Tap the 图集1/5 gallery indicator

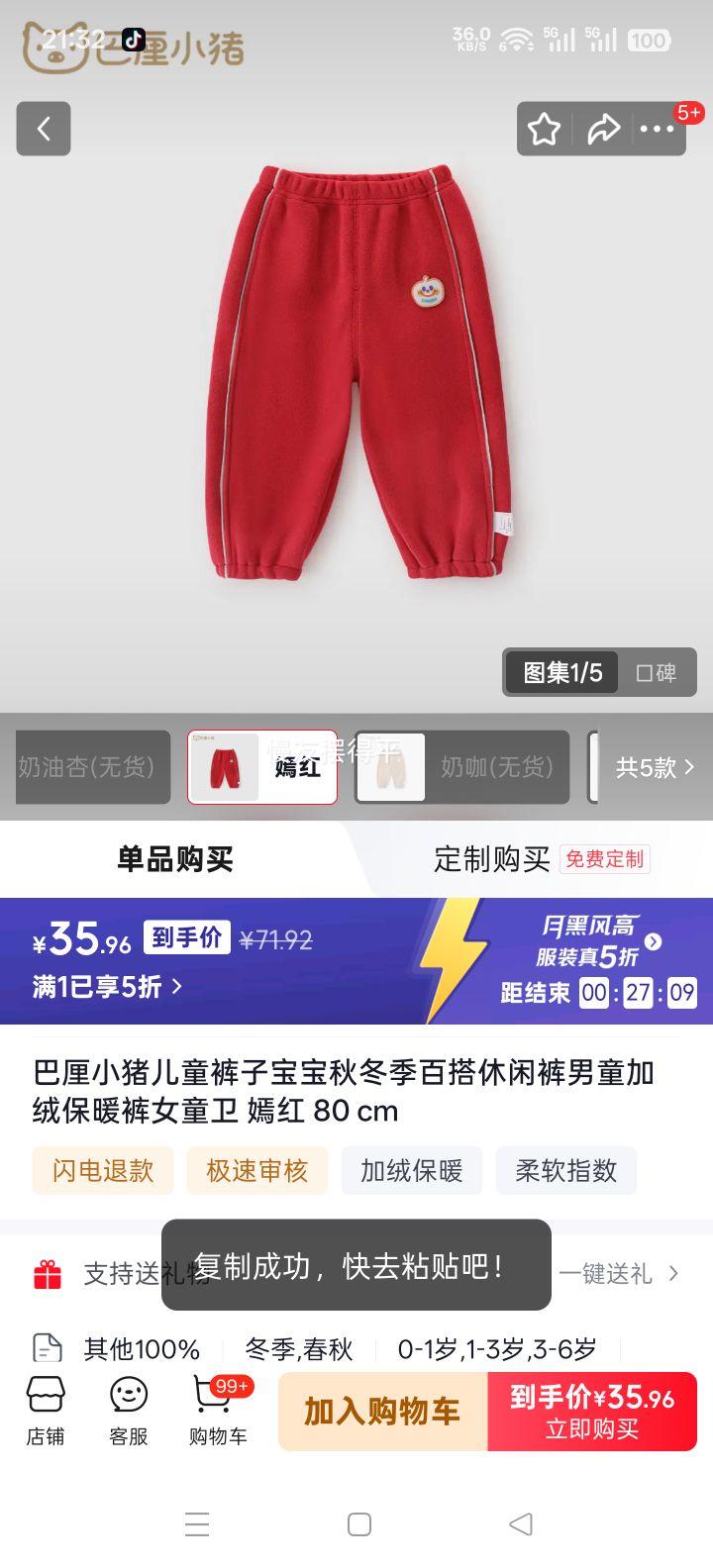tap(560, 672)
